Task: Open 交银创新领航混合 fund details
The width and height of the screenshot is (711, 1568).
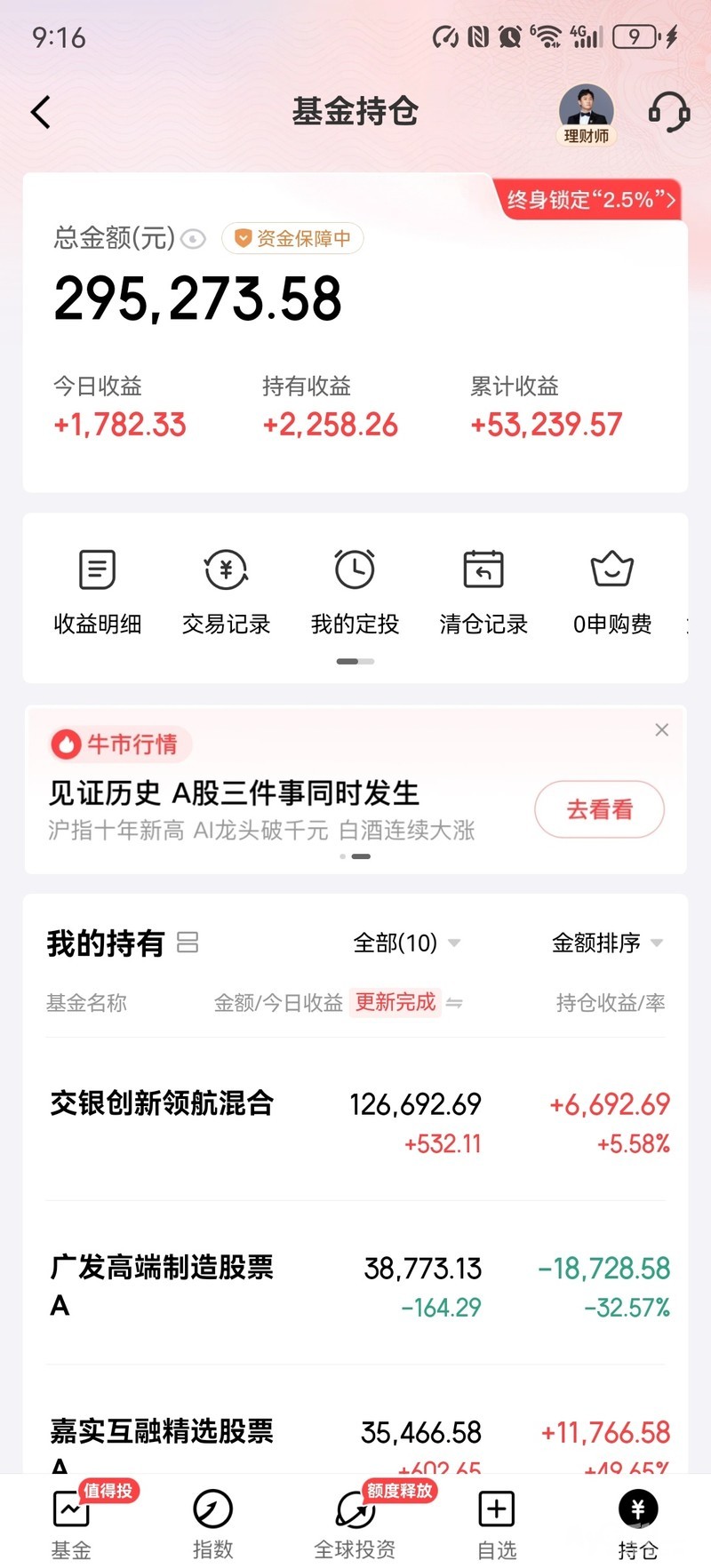Action: click(162, 1103)
